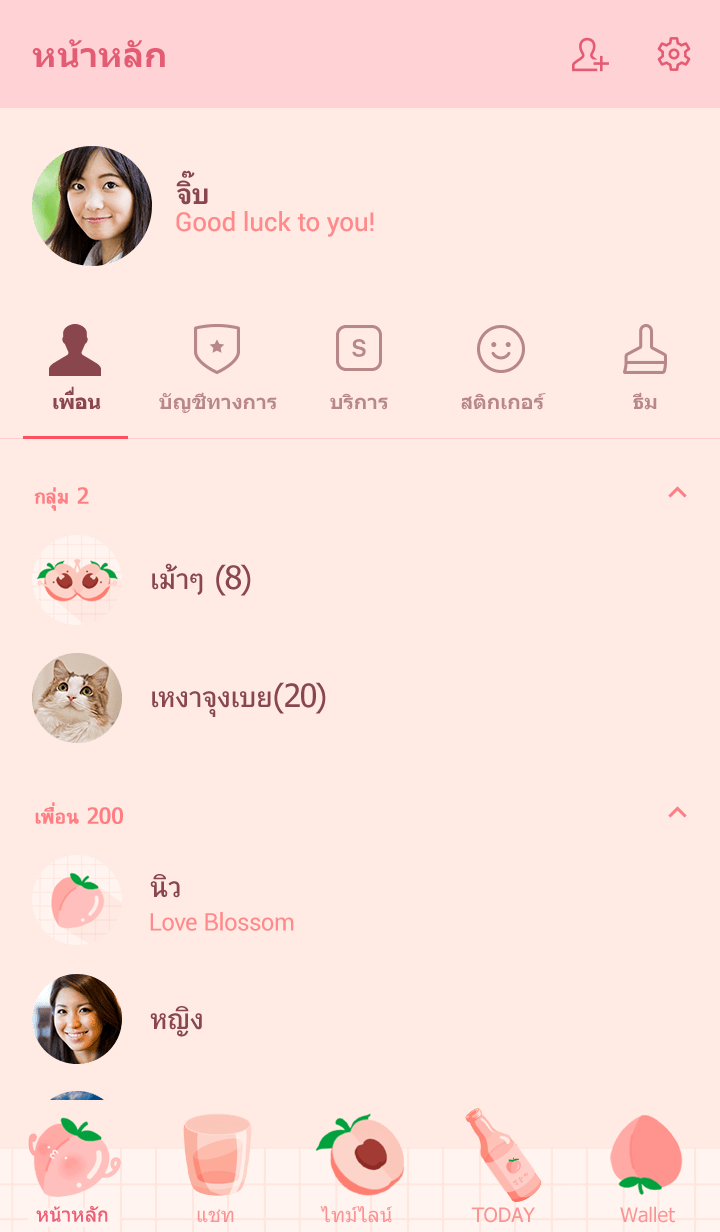This screenshot has width=720, height=1232.
Task: Collapse the เพื่อน 200 section
Action: coord(677,812)
